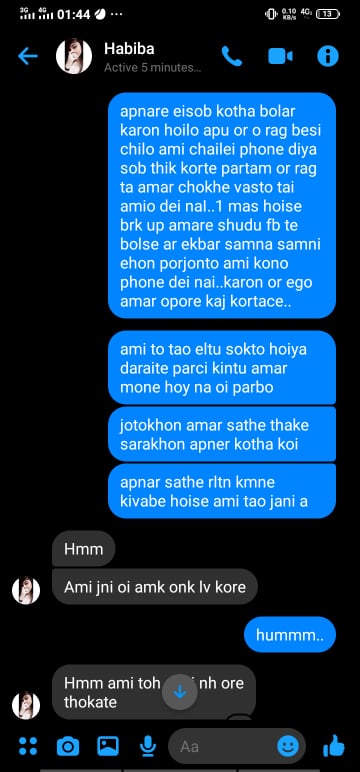Image resolution: width=360 pixels, height=772 pixels.
Task: Start a voice call with Habiba
Action: tap(231, 56)
